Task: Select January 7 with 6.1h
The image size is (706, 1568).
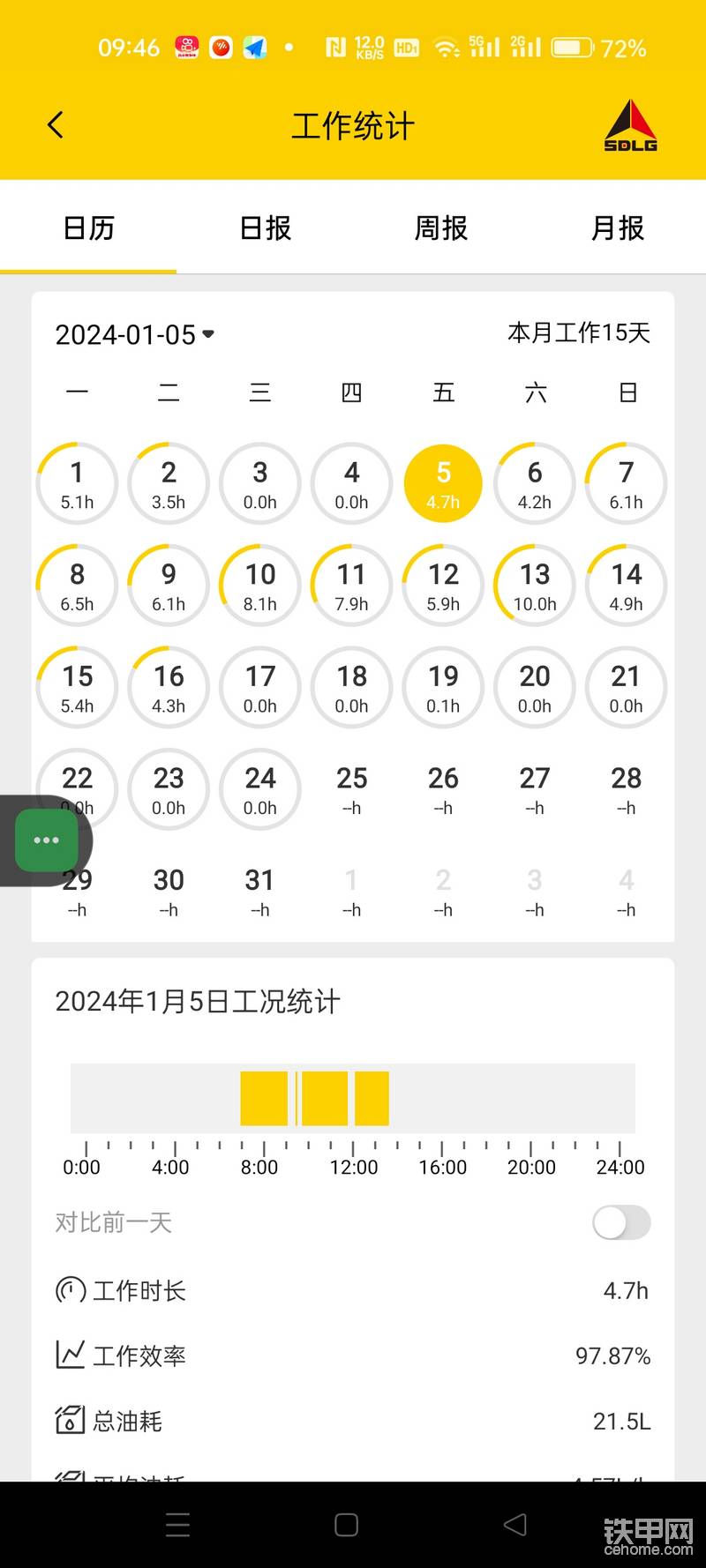Action: coord(626,484)
